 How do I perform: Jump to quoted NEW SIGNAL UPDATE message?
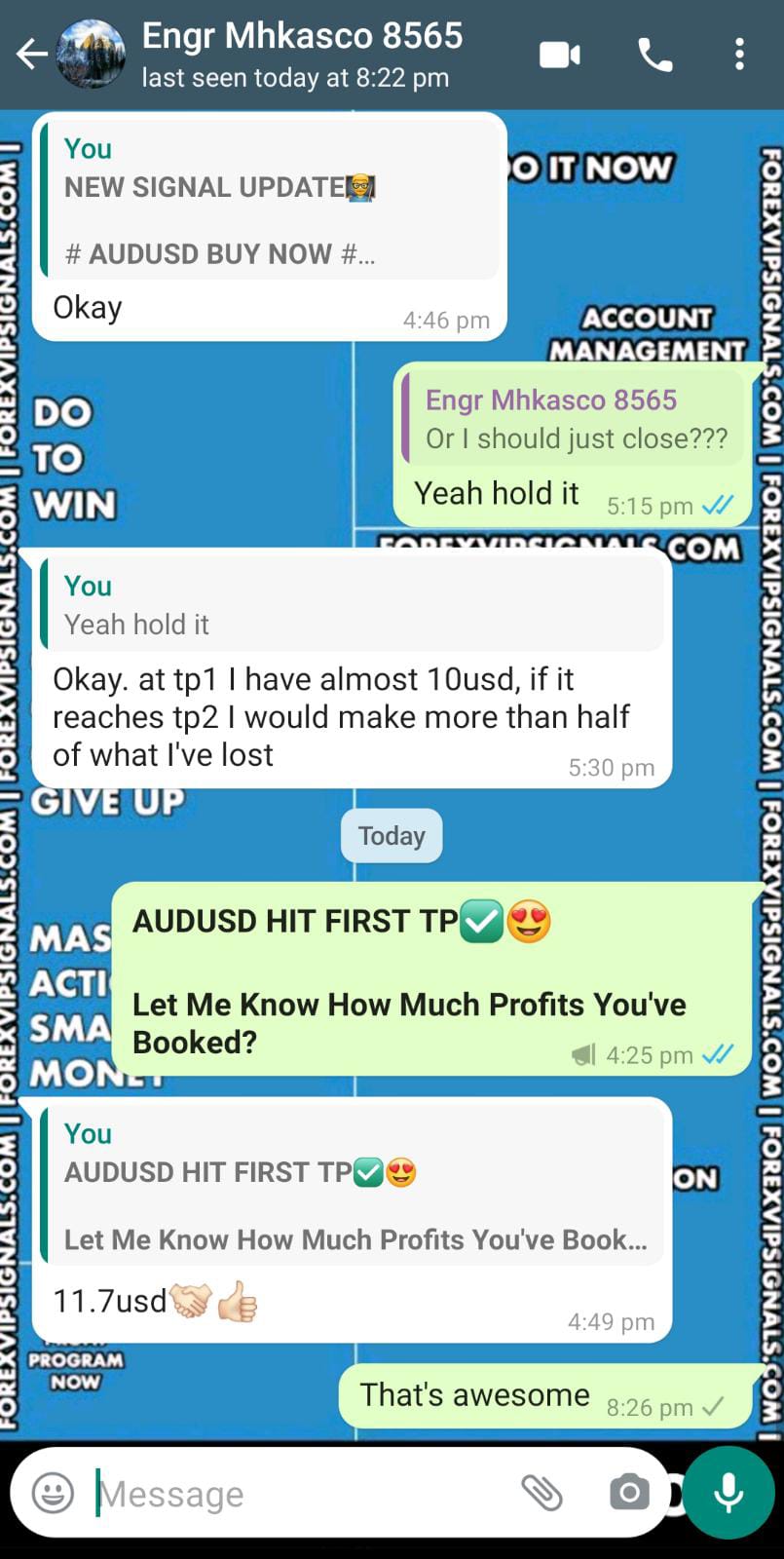[271, 201]
